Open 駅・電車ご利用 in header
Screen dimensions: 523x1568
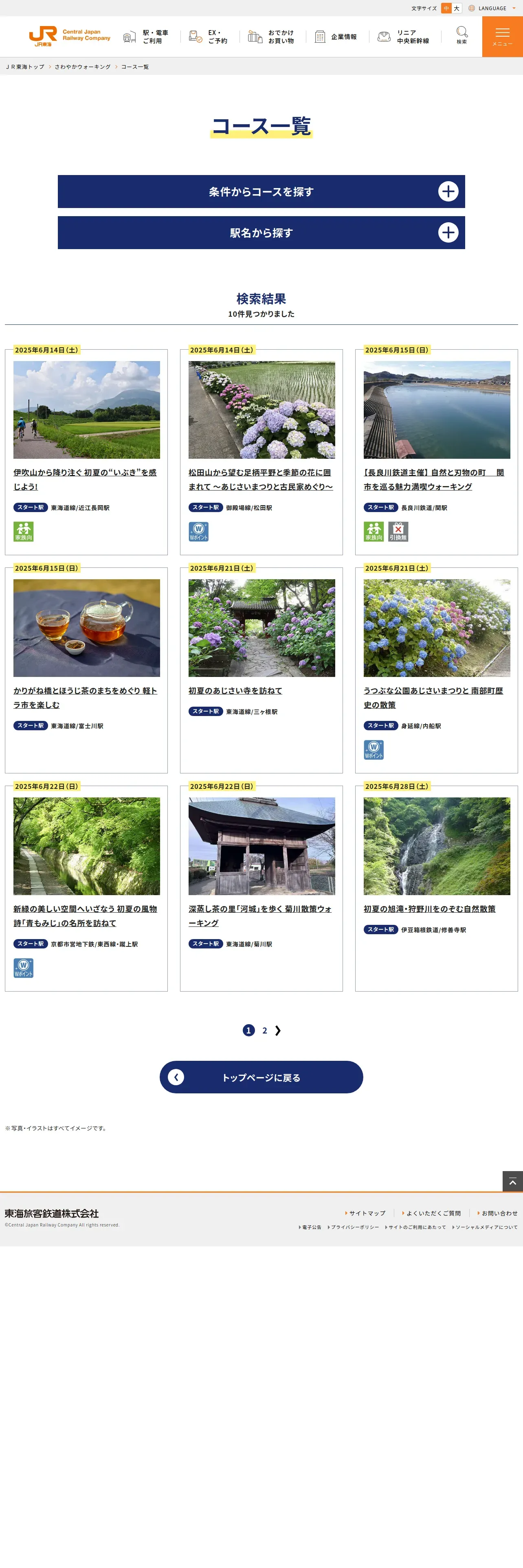coord(146,37)
